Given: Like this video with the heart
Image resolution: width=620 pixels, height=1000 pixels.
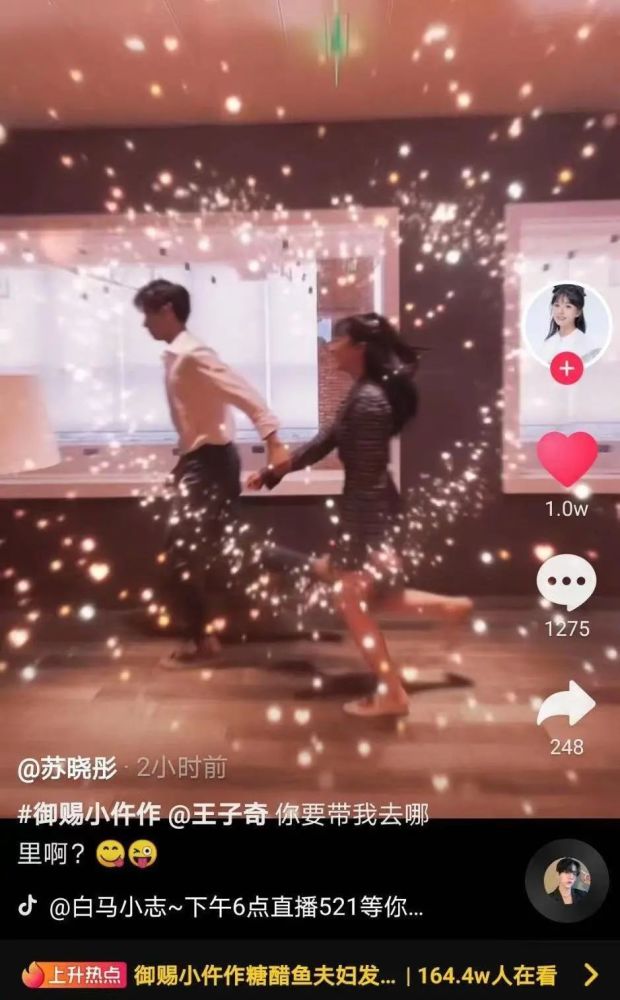Looking at the screenshot, I should [567, 460].
